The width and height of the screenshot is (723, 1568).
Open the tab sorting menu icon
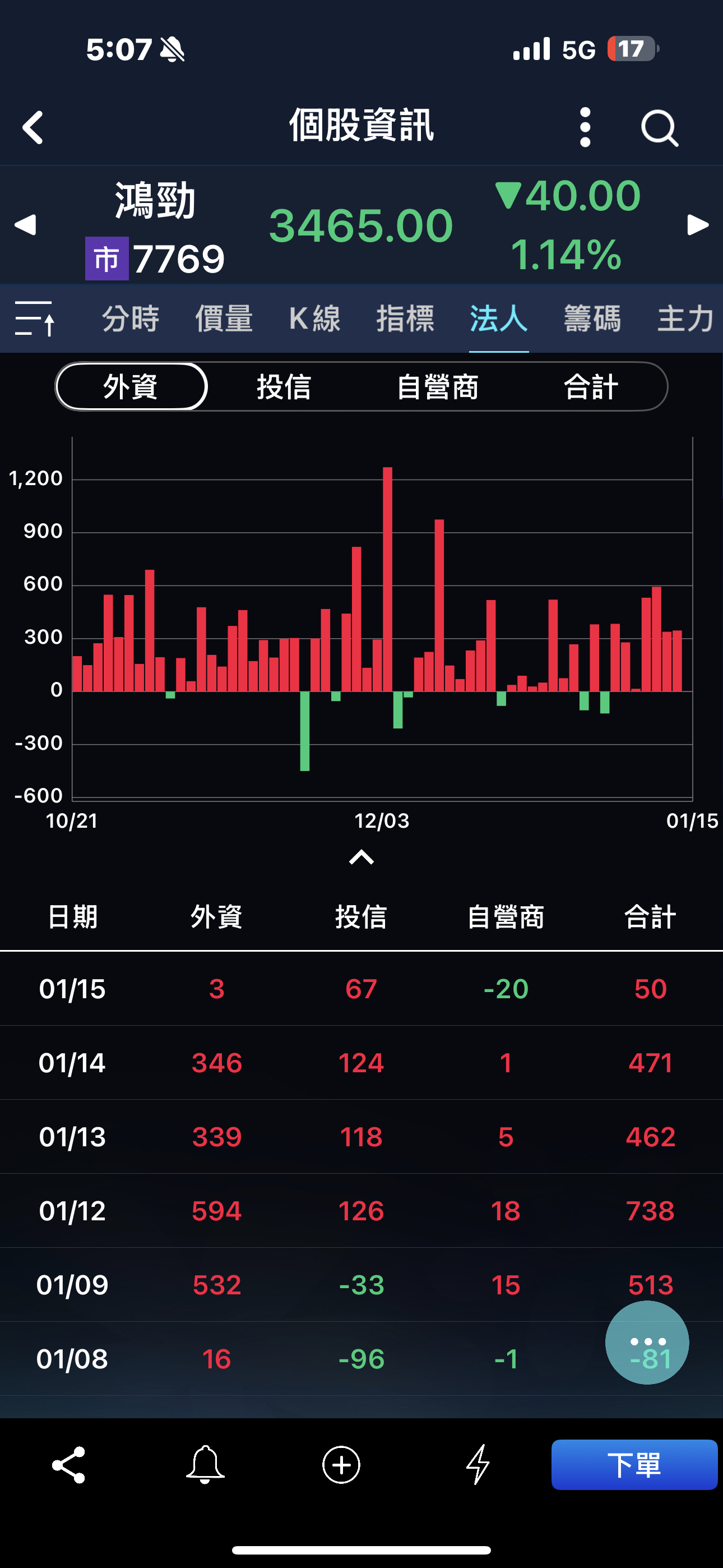coord(35,319)
